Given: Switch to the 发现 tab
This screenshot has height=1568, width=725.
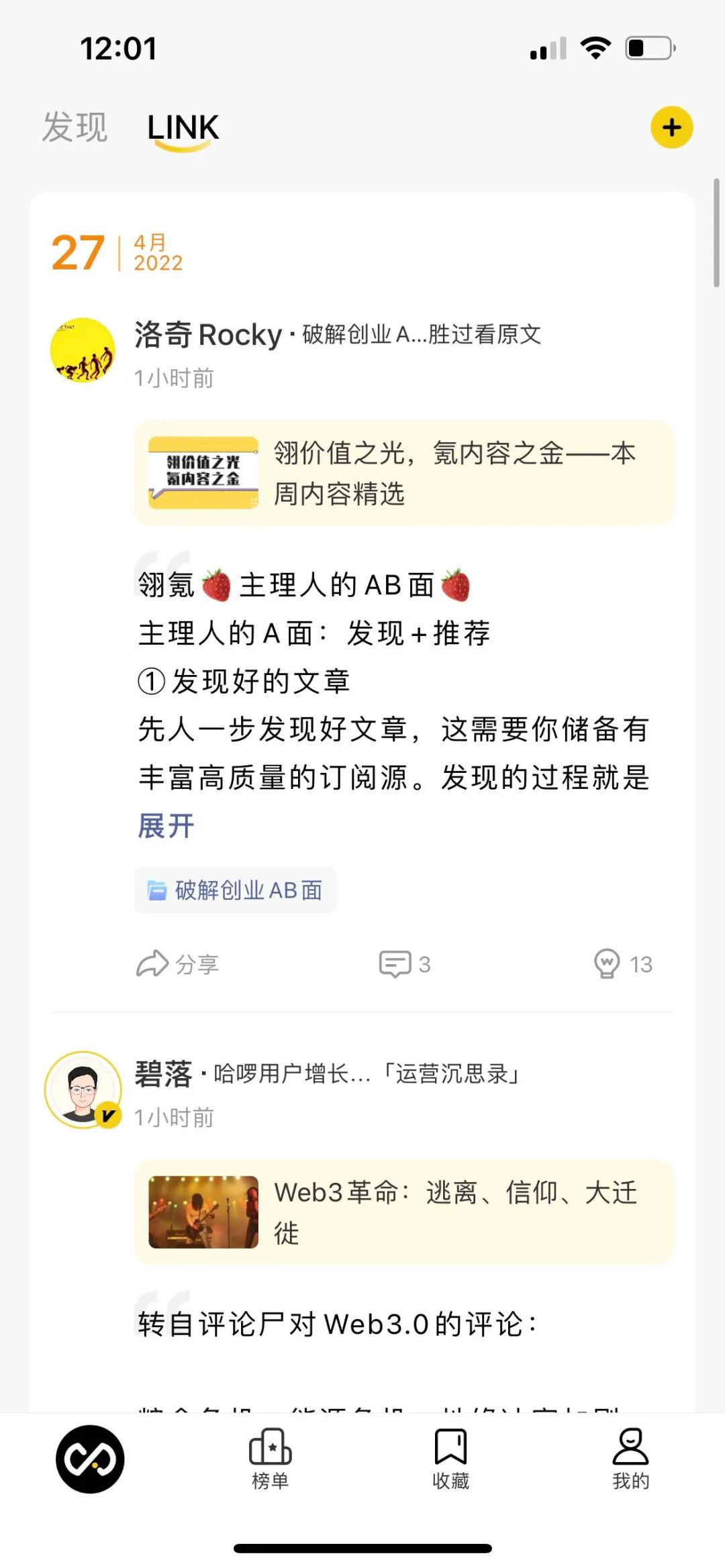Looking at the screenshot, I should (75, 127).
